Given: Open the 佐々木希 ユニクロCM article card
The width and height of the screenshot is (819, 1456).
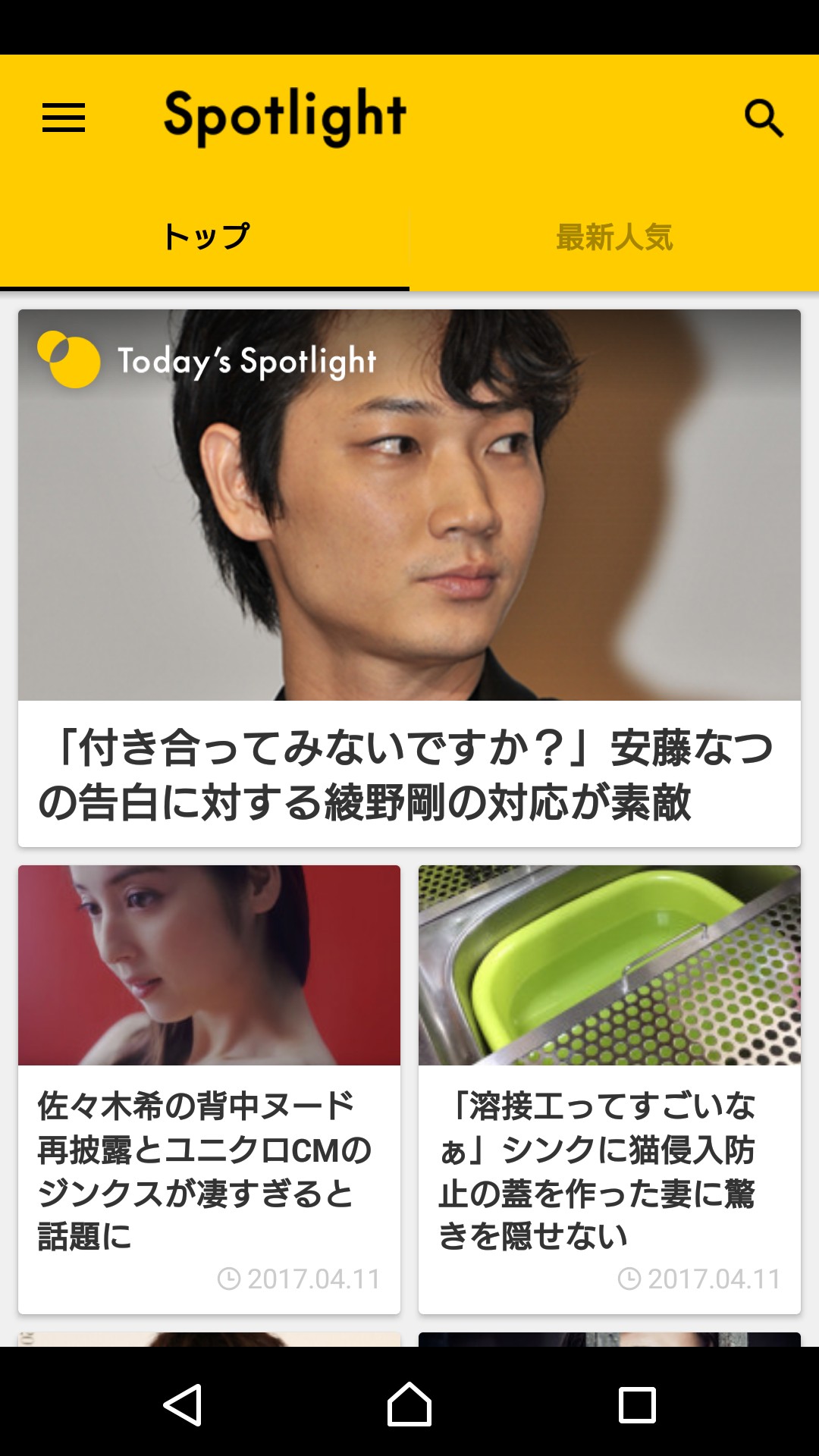Looking at the screenshot, I should click(x=209, y=1089).
